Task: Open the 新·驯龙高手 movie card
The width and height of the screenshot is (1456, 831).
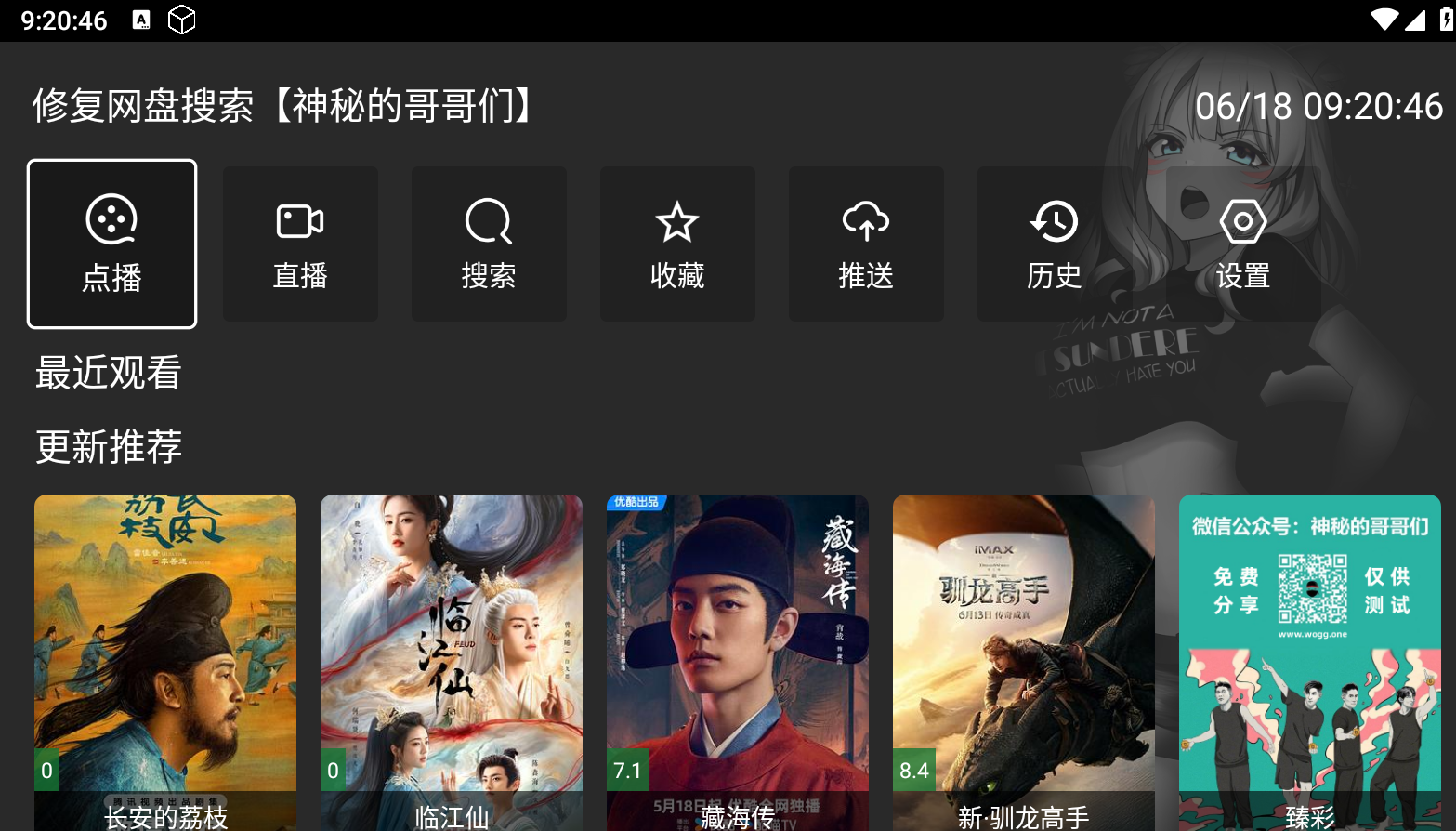Action: [x=1024, y=660]
